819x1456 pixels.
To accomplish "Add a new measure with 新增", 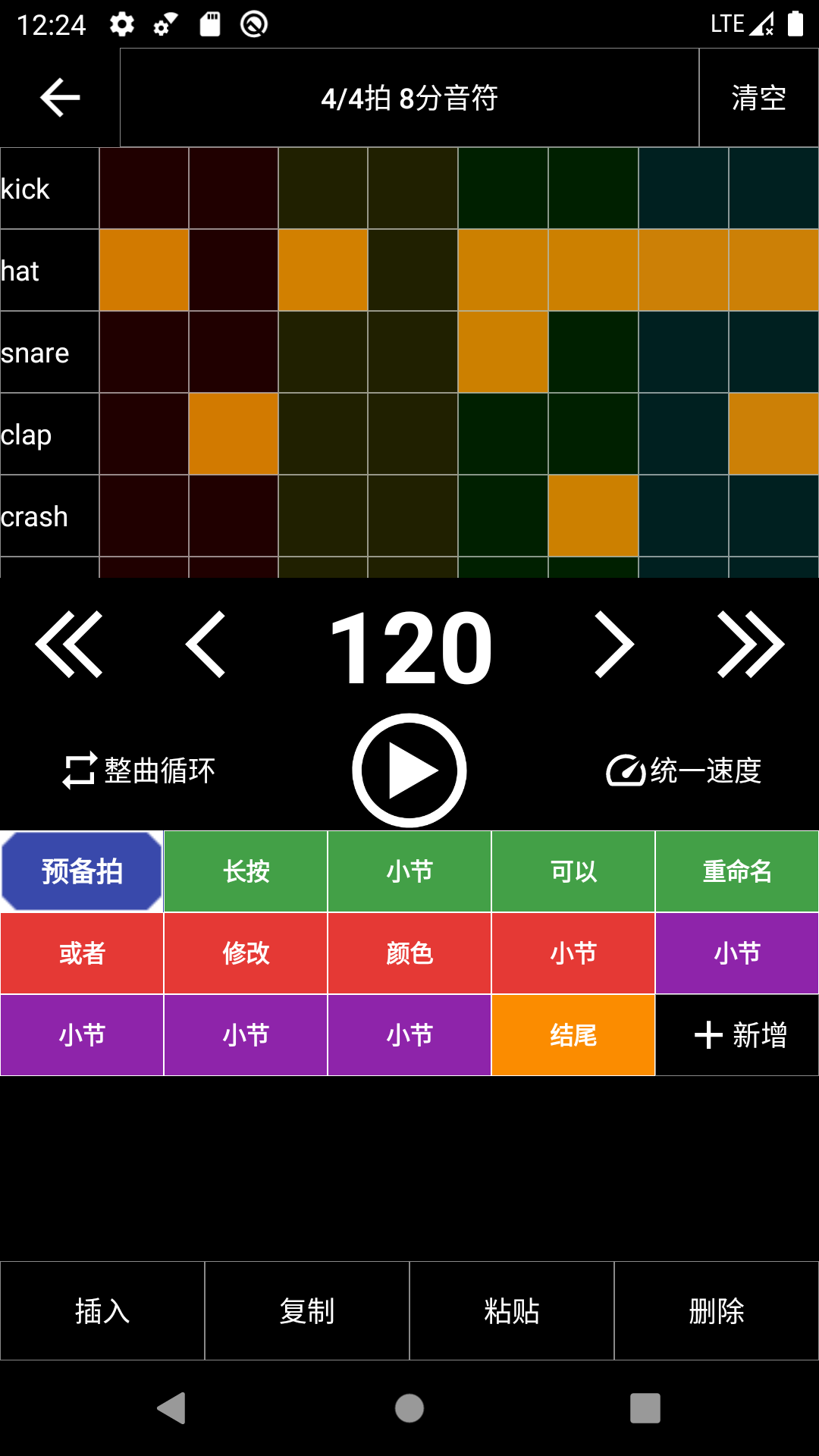I will [x=737, y=1035].
